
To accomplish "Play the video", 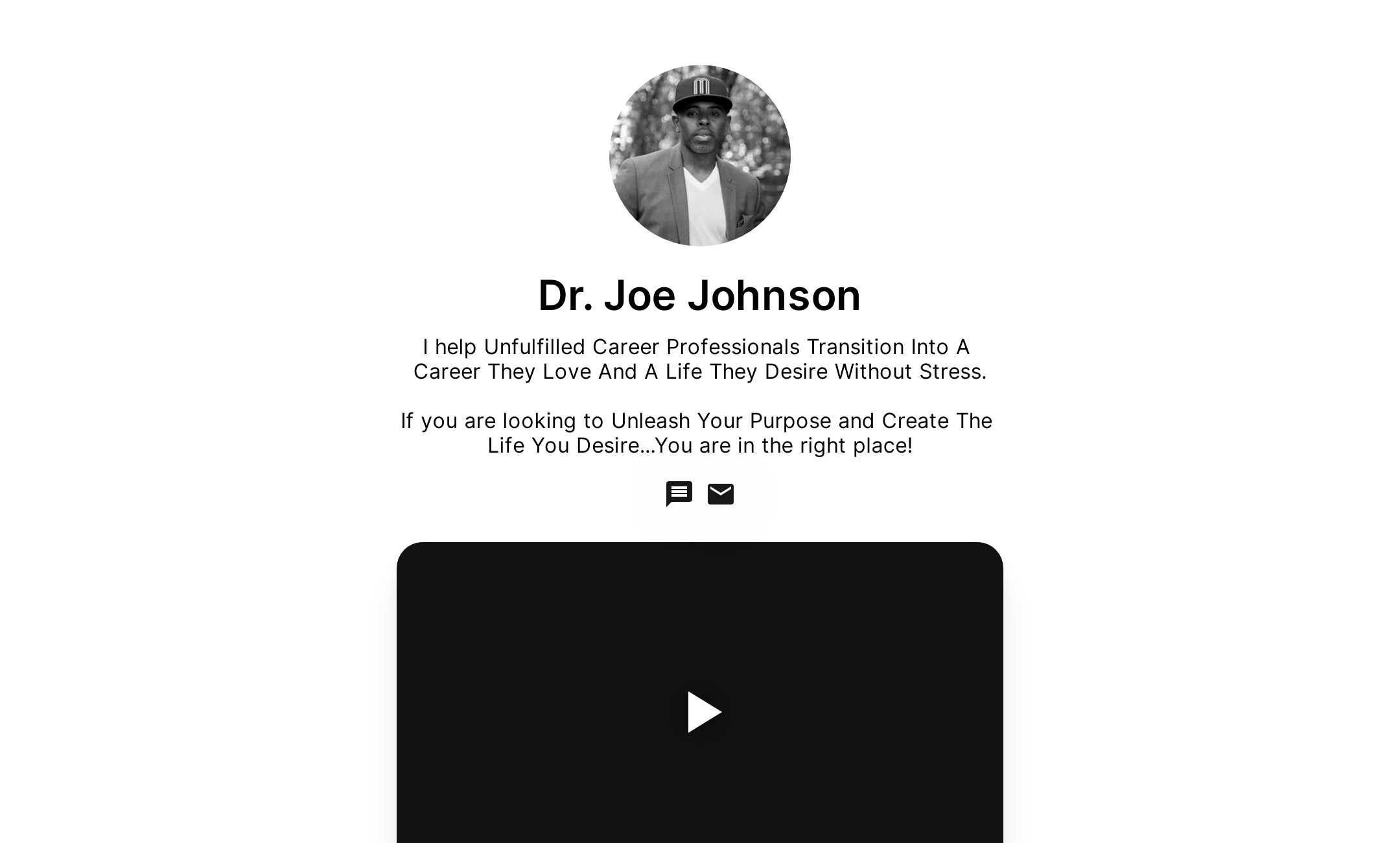I will (704, 712).
